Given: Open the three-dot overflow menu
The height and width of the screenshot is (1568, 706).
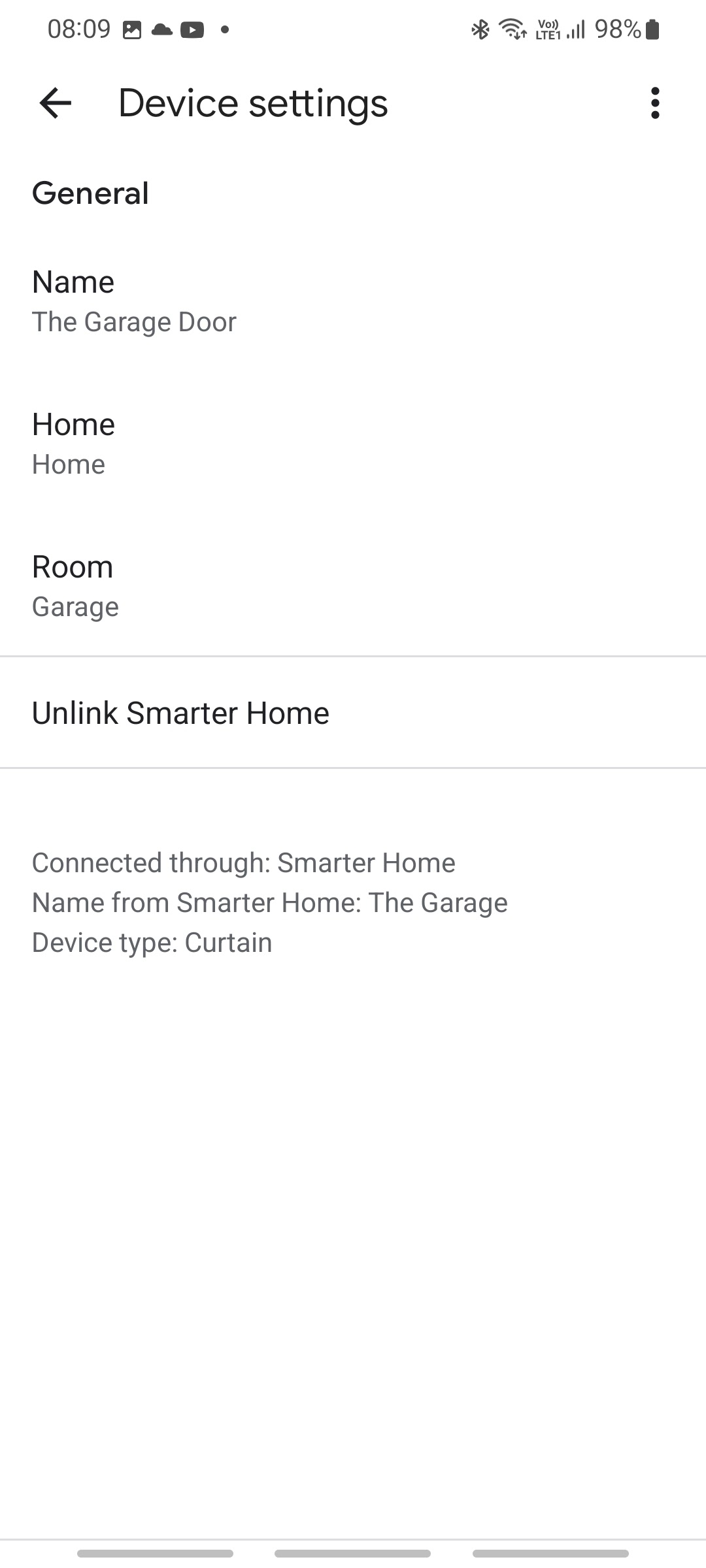Looking at the screenshot, I should click(655, 103).
